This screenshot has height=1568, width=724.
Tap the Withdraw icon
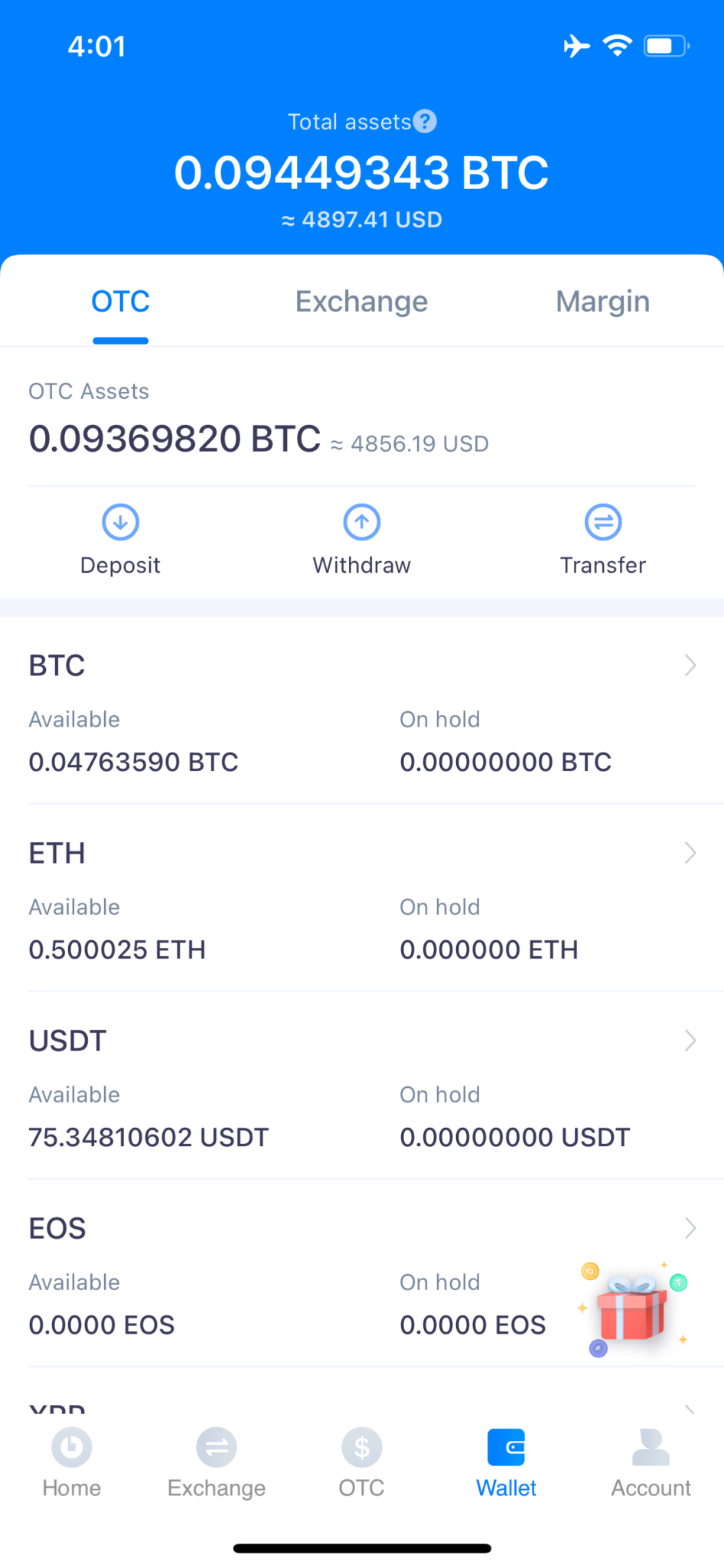(361, 521)
